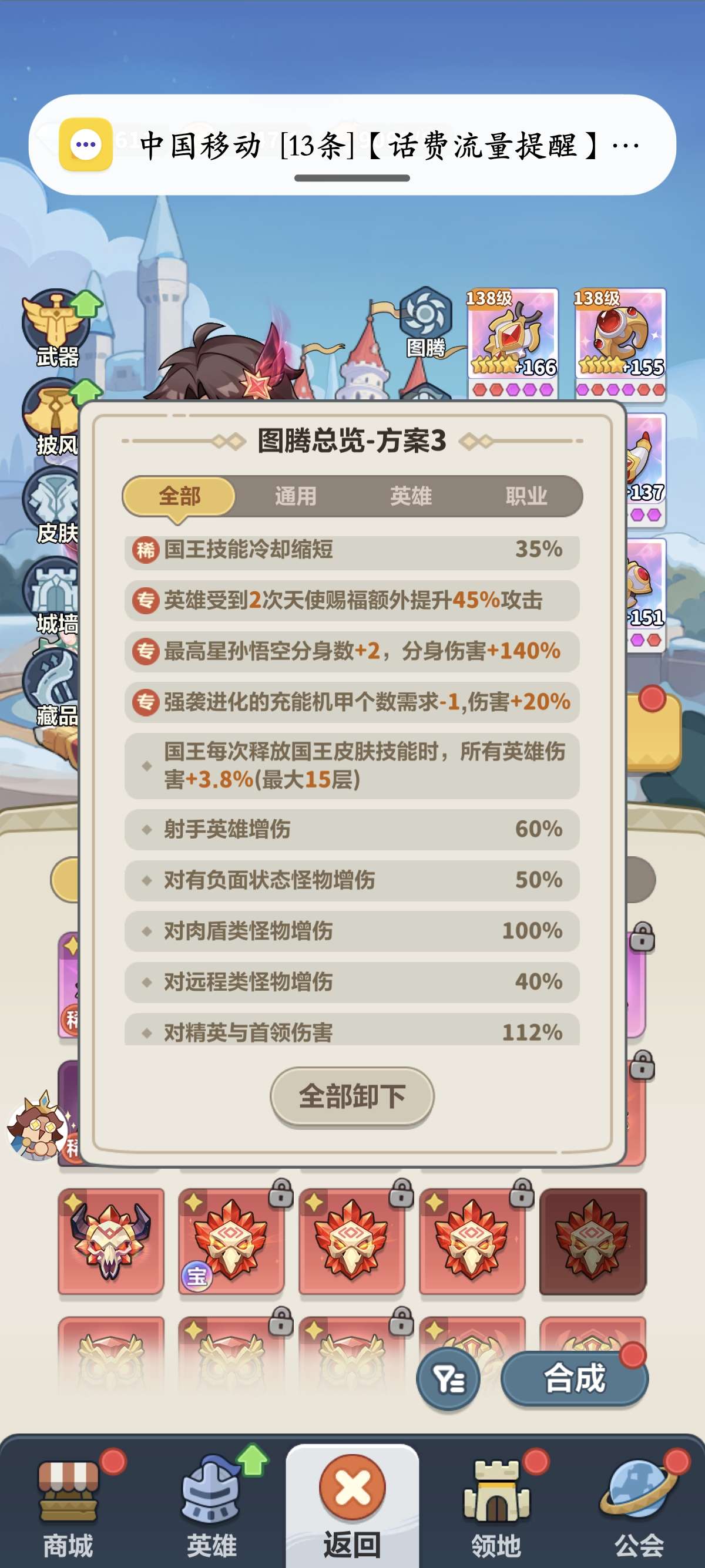705x1568 pixels.
Task: Switch to the 英雄 tab
Action: (x=411, y=496)
